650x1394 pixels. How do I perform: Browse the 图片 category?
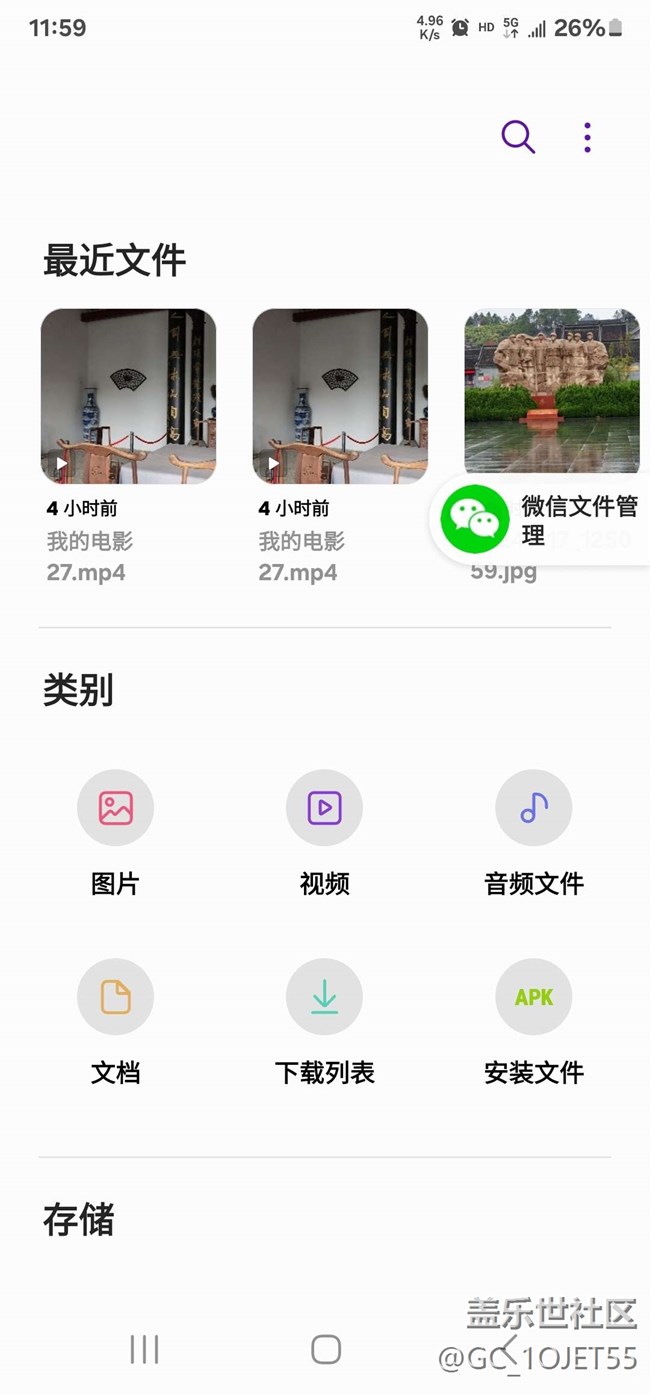[115, 808]
